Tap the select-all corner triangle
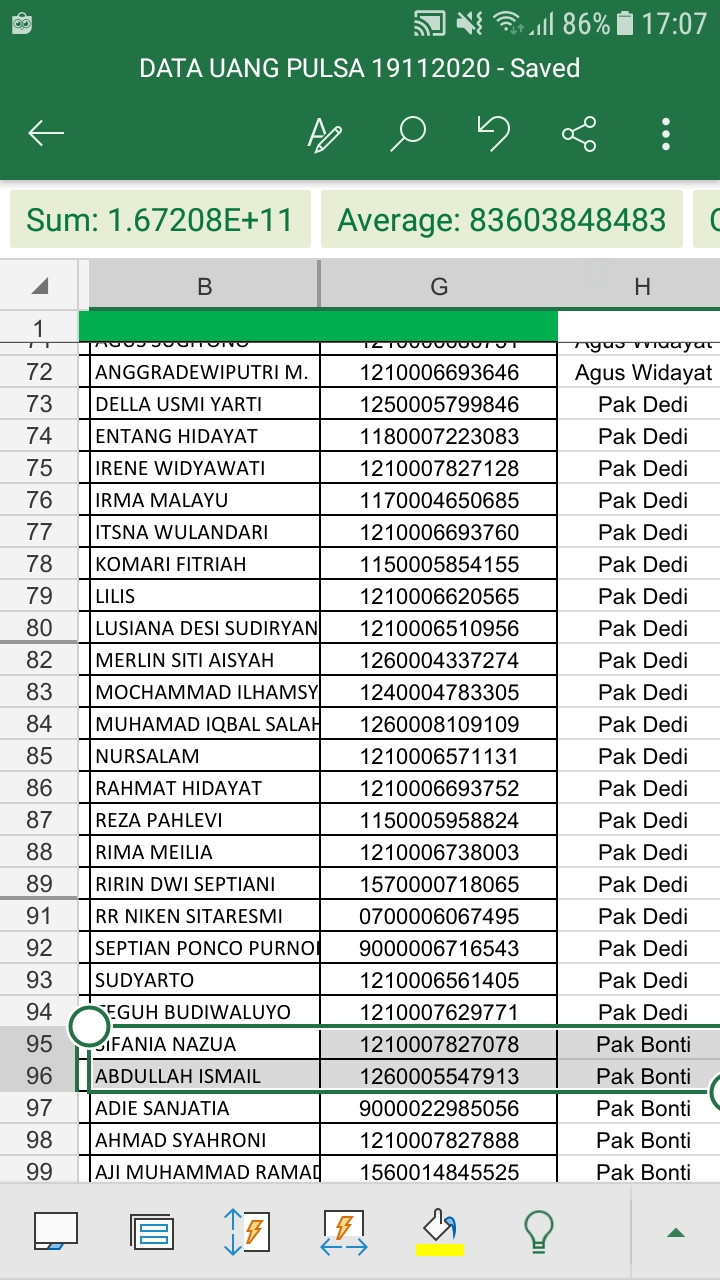Viewport: 720px width, 1280px height. point(40,287)
